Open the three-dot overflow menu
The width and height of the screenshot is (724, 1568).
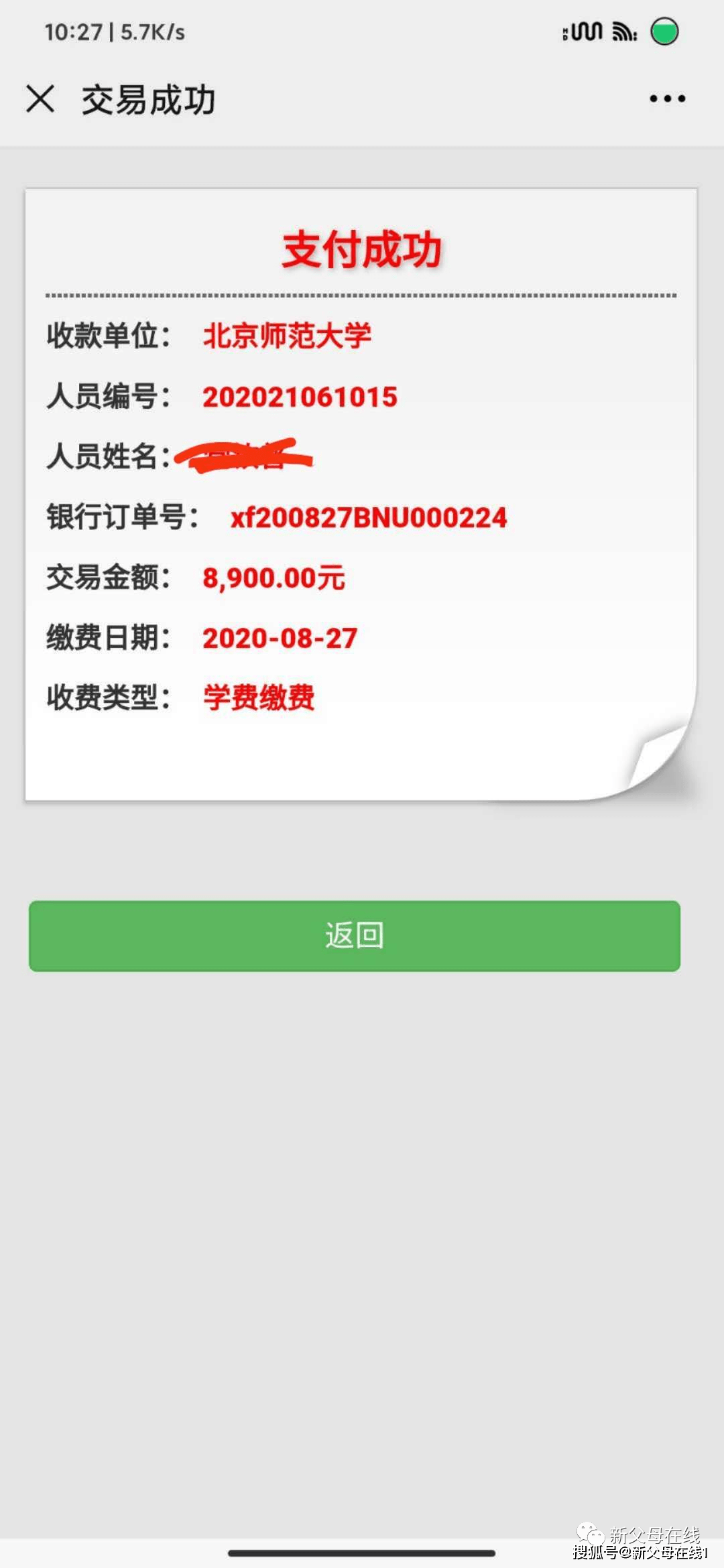tap(667, 99)
